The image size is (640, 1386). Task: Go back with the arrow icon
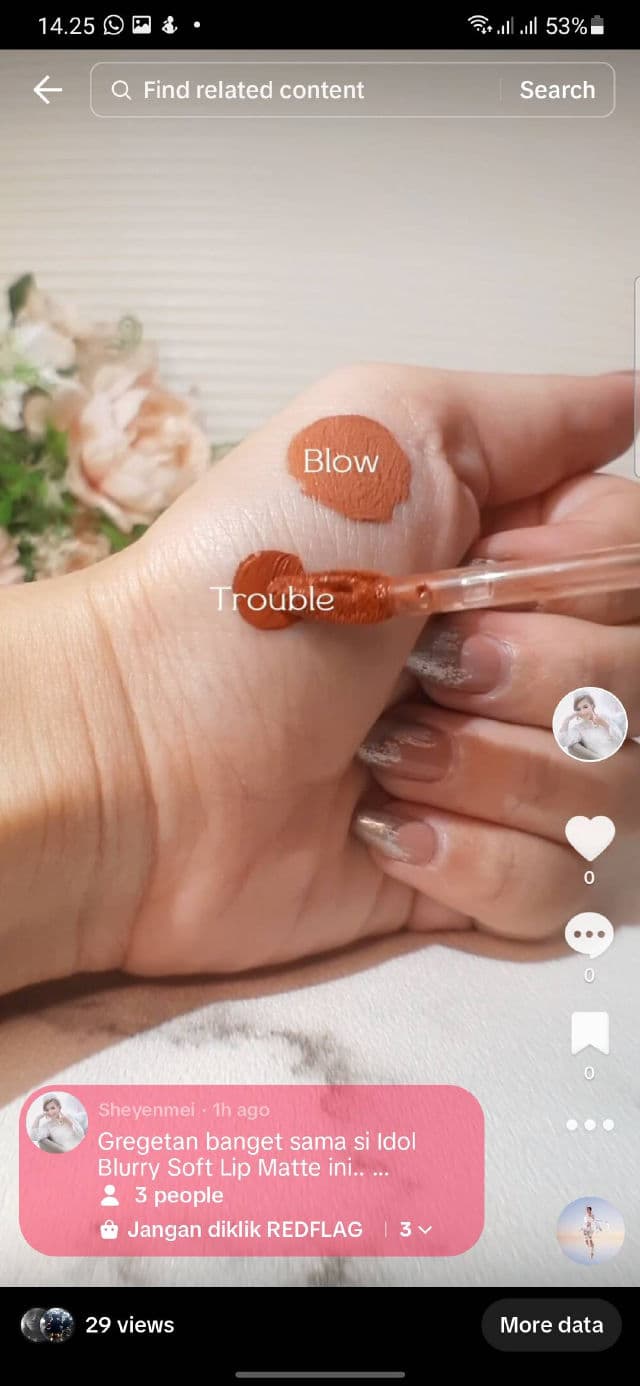point(47,90)
